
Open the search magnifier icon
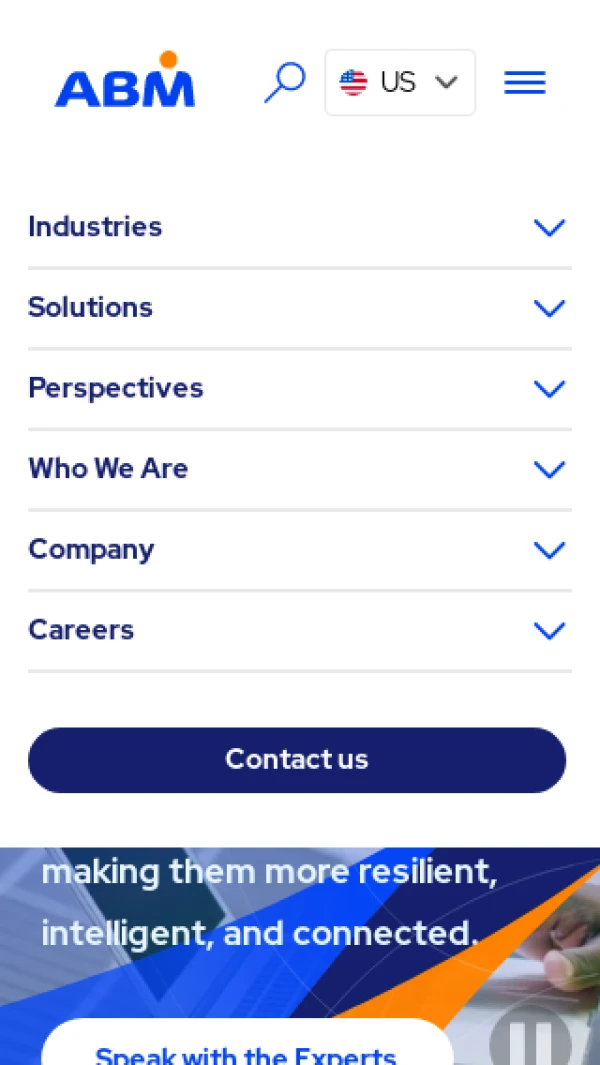click(285, 82)
